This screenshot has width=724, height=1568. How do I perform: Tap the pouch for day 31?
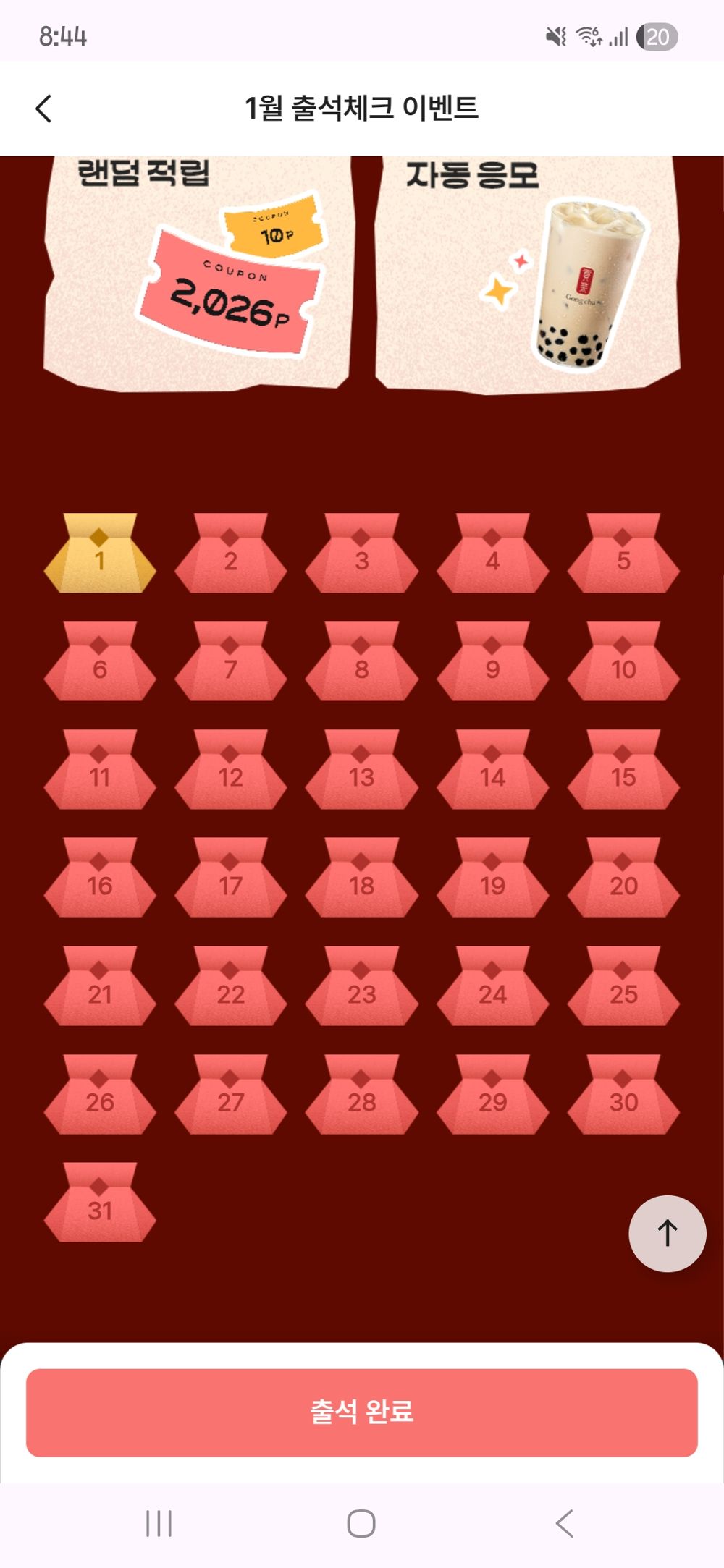coord(100,1203)
